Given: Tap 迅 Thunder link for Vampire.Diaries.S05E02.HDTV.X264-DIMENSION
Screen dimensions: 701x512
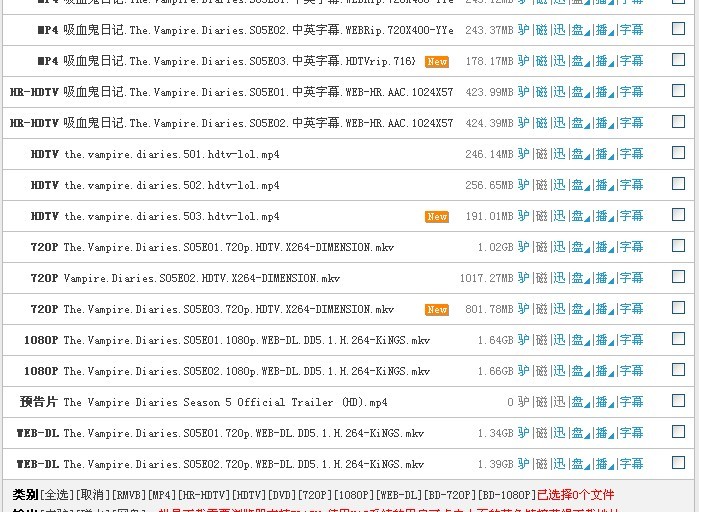Looking at the screenshot, I should point(559,278).
